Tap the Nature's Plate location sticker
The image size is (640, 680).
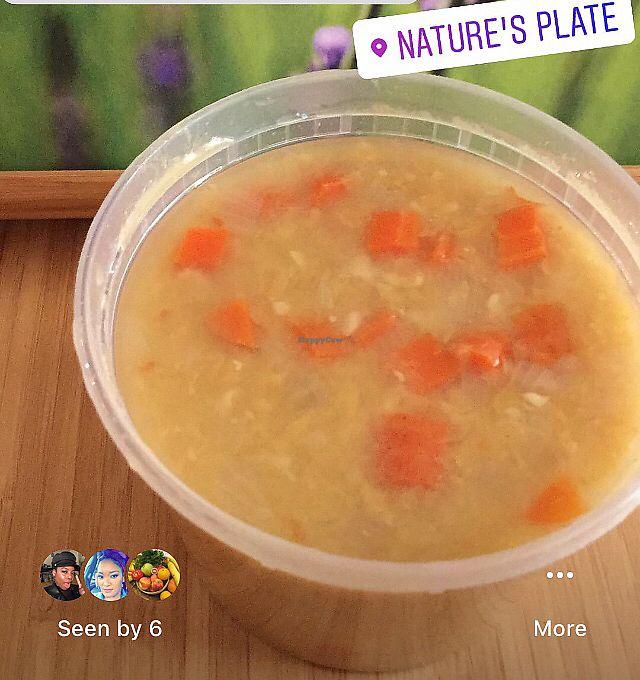coord(497,38)
